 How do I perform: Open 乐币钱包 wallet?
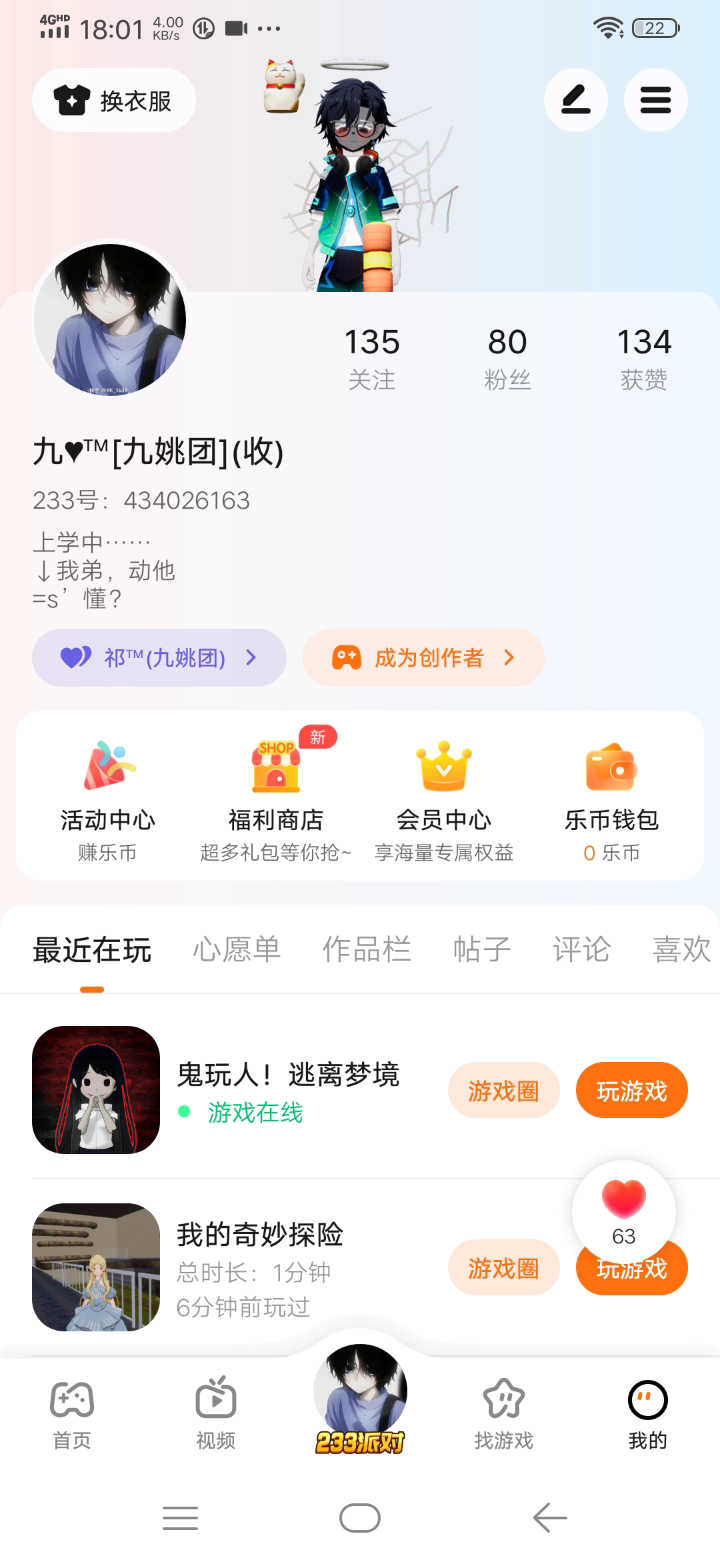[612, 797]
